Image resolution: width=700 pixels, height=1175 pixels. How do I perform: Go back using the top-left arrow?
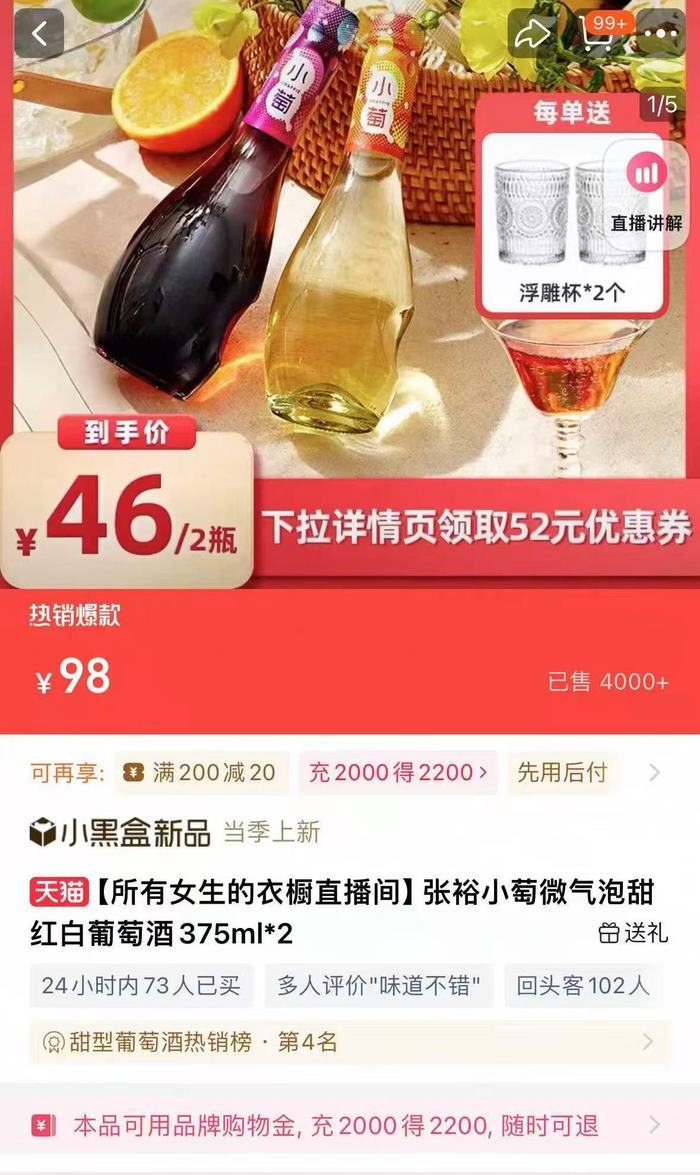point(39,33)
